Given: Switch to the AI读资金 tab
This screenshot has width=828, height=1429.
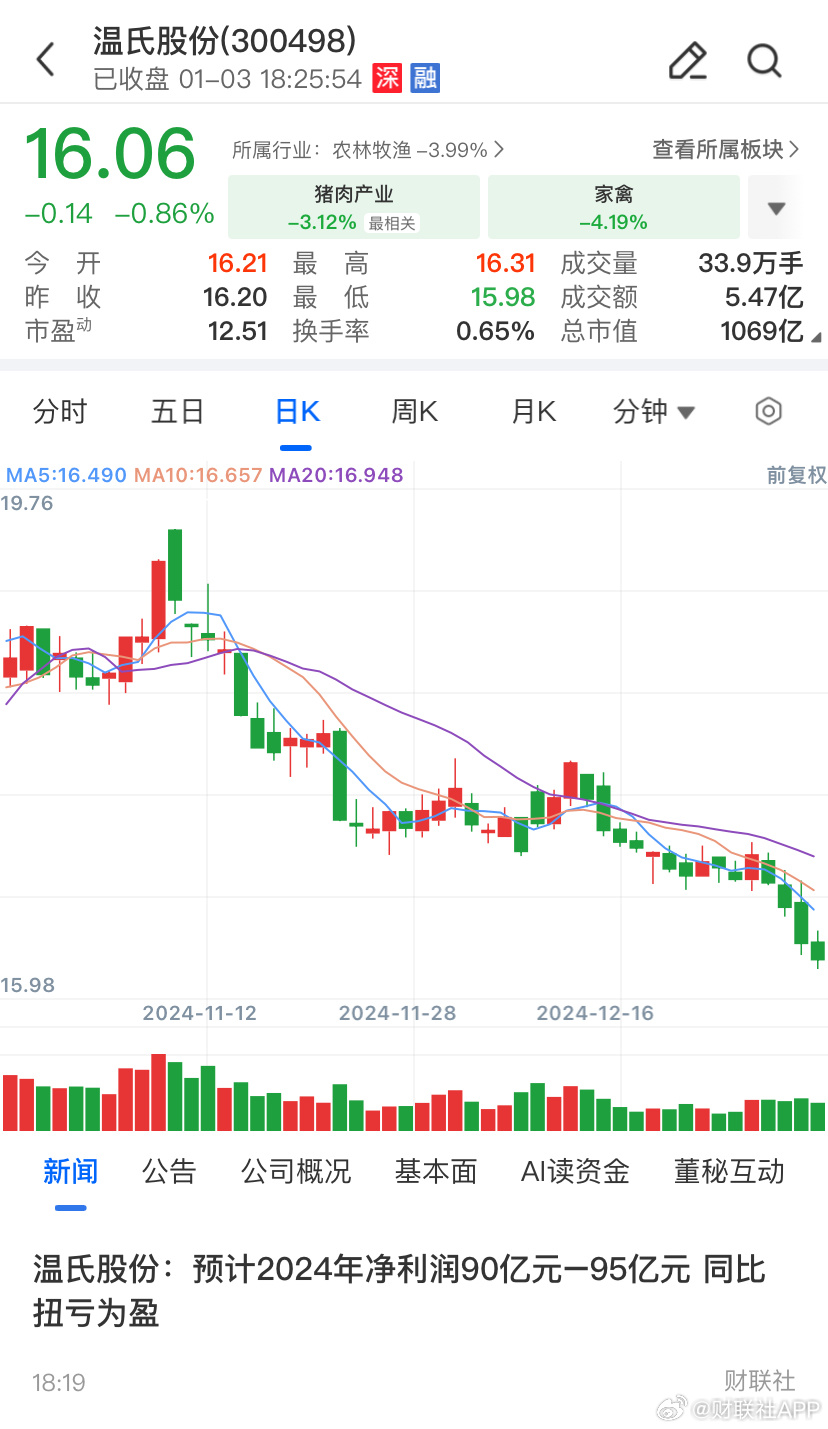Looking at the screenshot, I should click(x=574, y=1171).
